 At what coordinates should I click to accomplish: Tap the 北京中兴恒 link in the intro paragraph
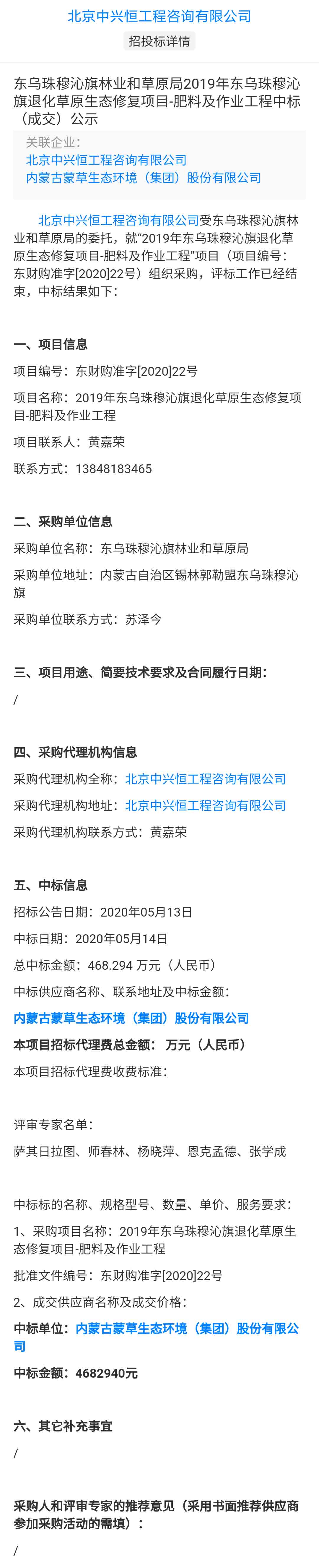coord(119,220)
